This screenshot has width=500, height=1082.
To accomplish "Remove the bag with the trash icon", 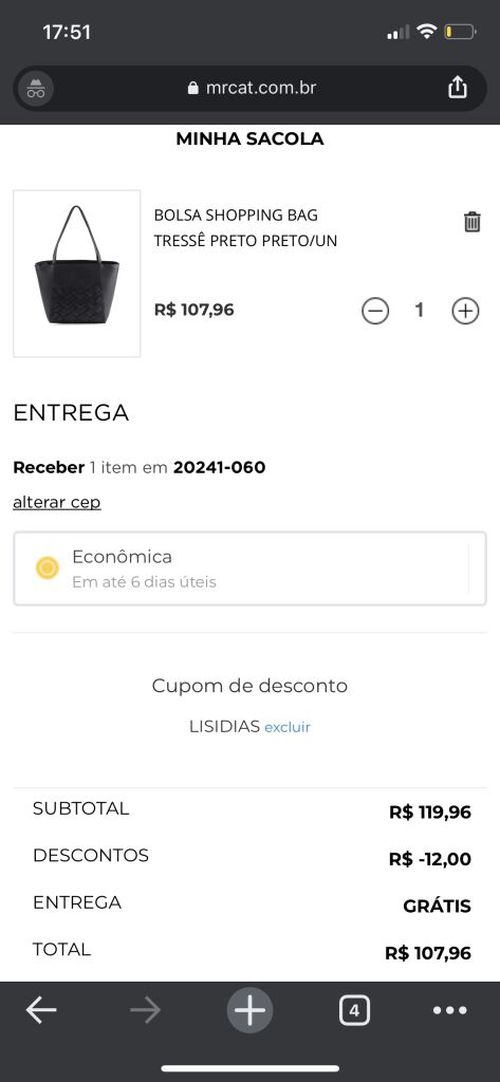I will click(x=472, y=222).
